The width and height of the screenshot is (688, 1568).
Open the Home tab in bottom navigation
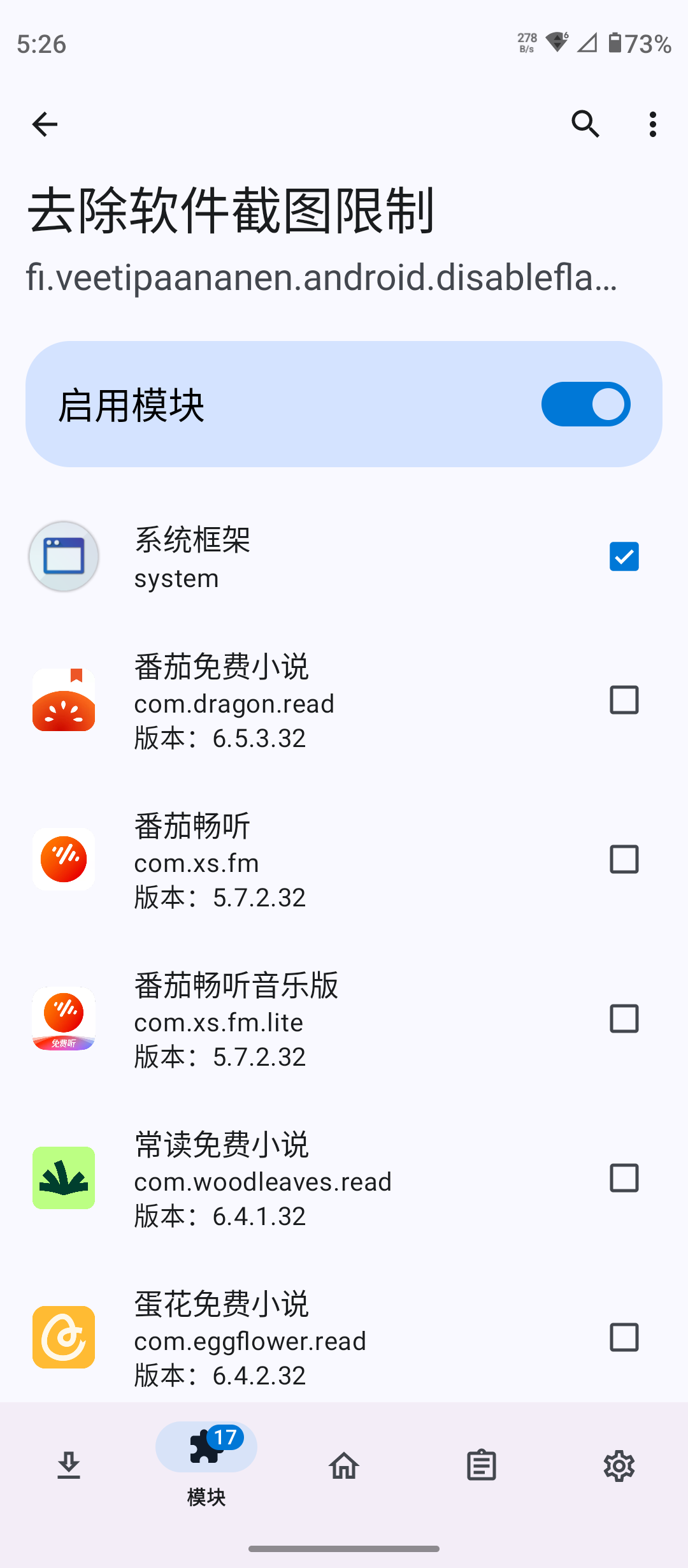[x=343, y=1465]
